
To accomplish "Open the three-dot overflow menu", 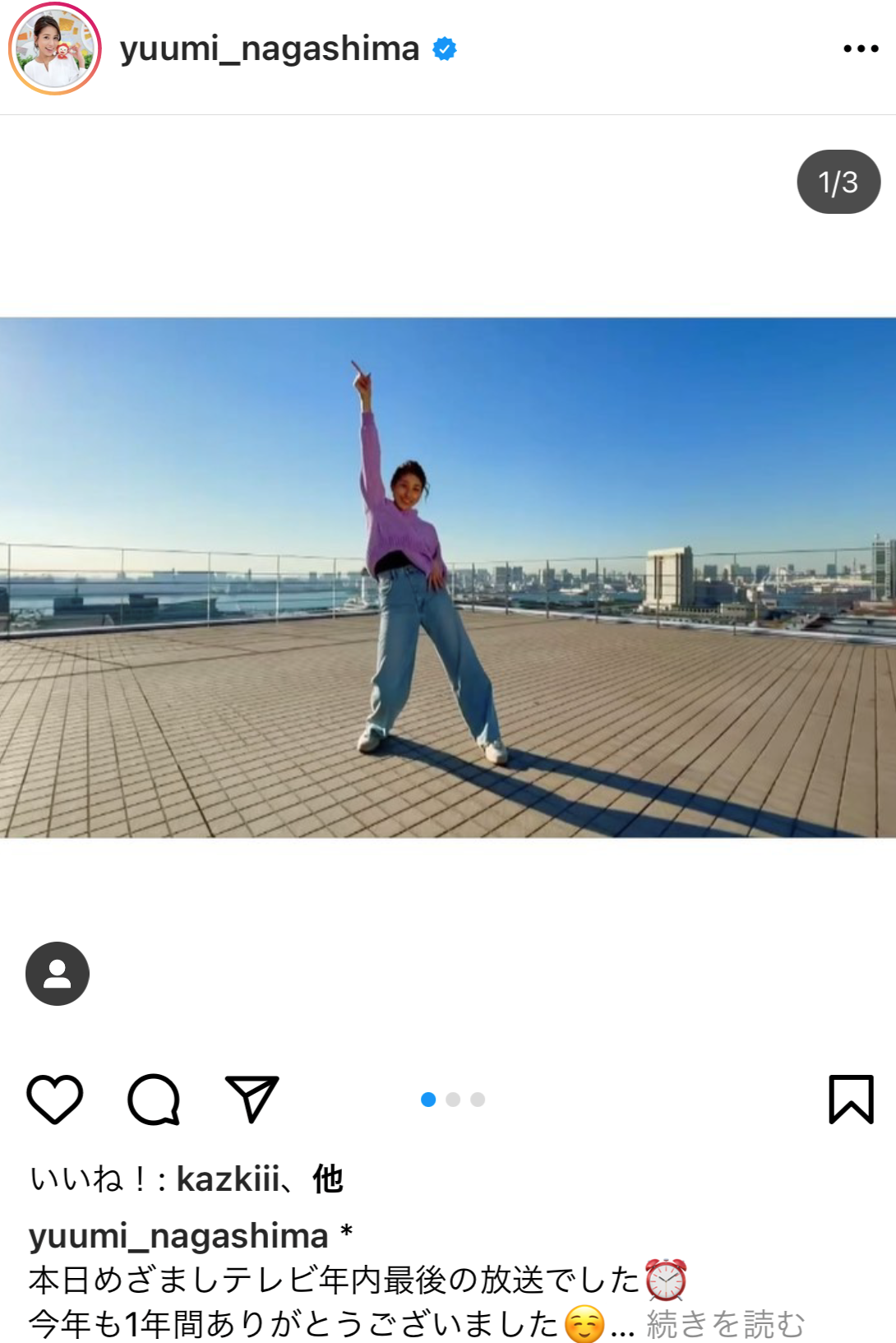I will coord(861,49).
